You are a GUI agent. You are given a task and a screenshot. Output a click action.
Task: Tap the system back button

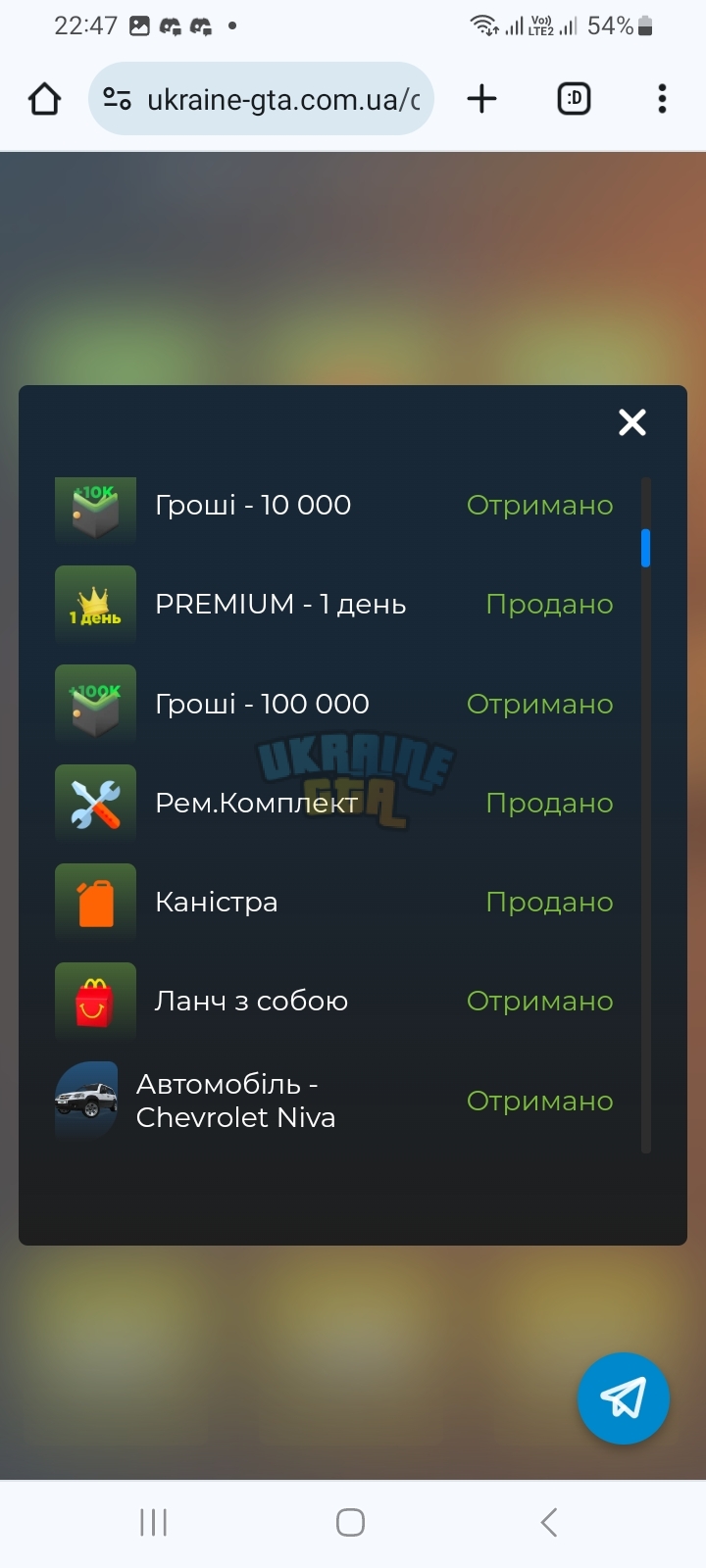tap(549, 1522)
